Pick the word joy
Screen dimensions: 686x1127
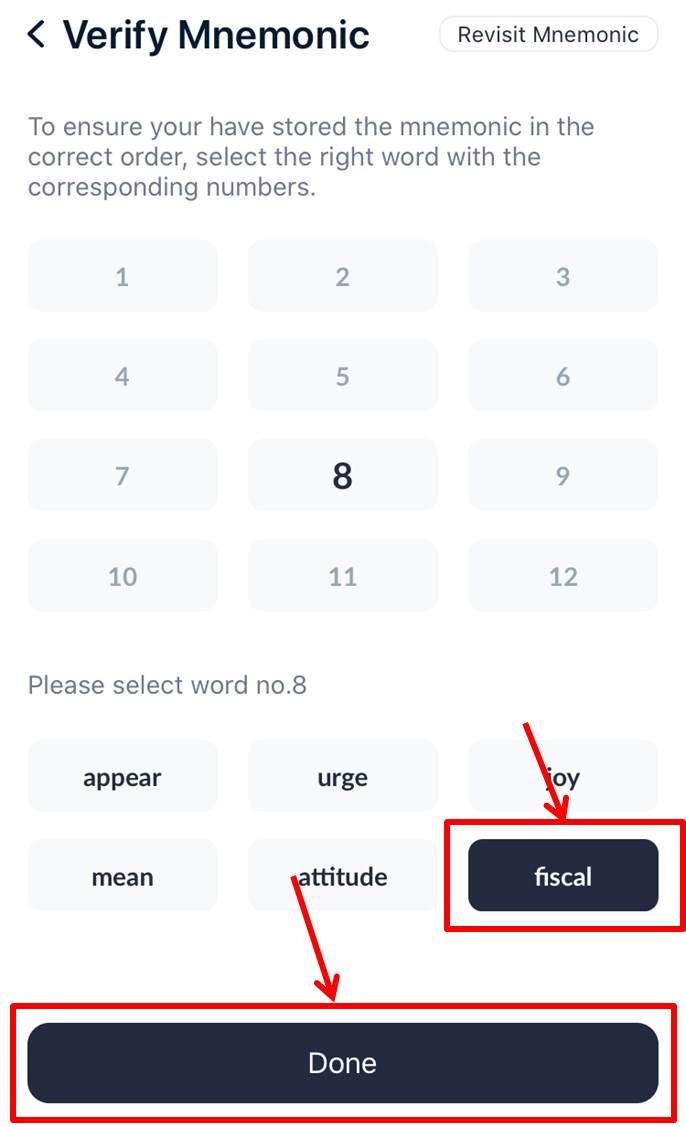click(563, 777)
